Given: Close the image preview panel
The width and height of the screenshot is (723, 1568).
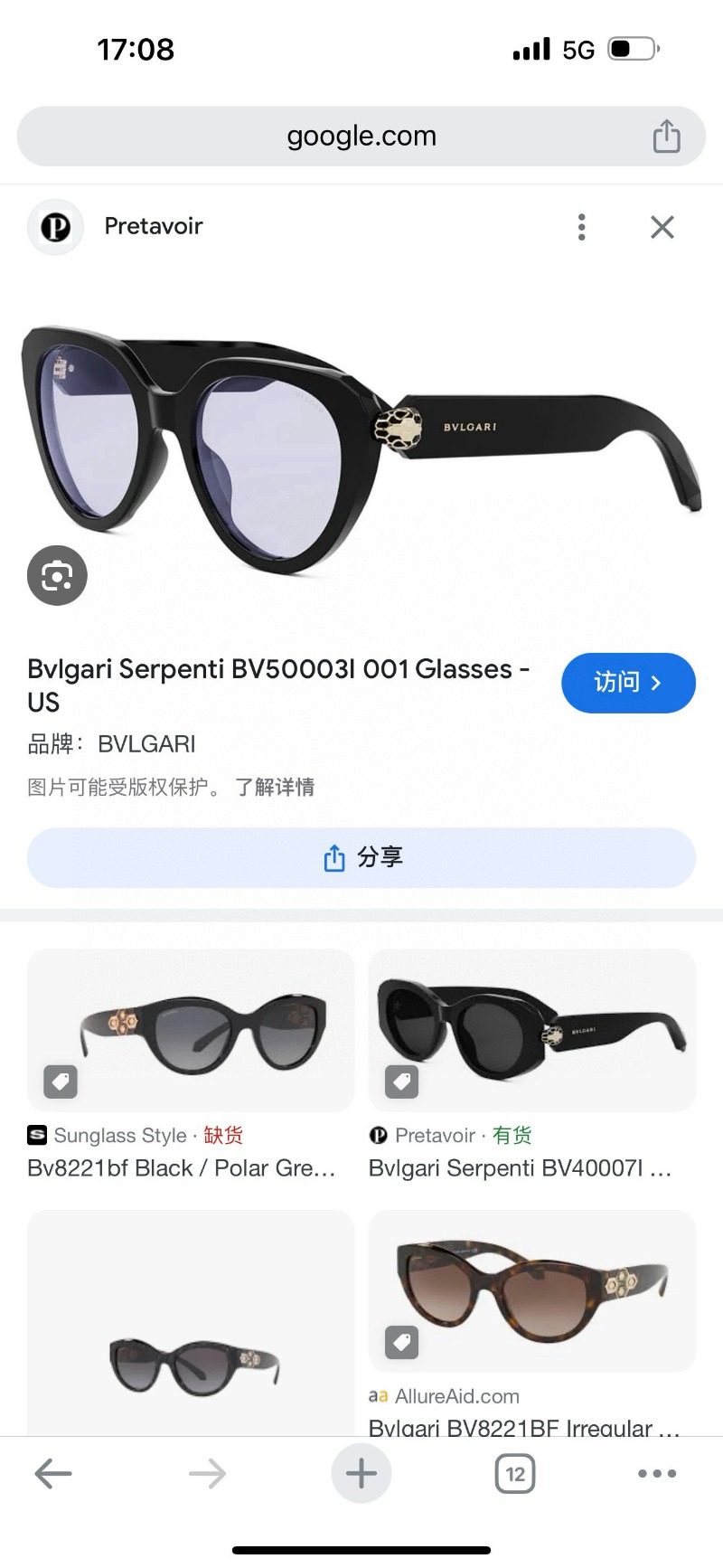Looking at the screenshot, I should [662, 227].
